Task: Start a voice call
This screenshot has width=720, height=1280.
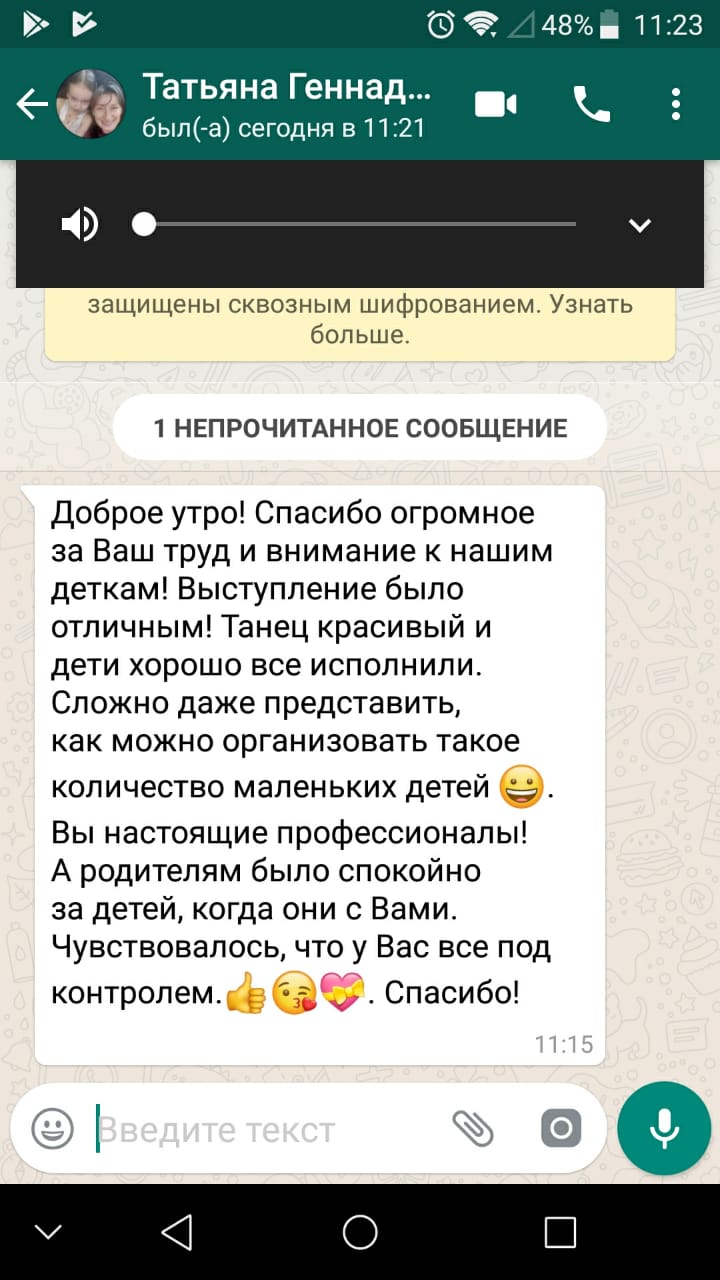Action: pyautogui.click(x=591, y=104)
